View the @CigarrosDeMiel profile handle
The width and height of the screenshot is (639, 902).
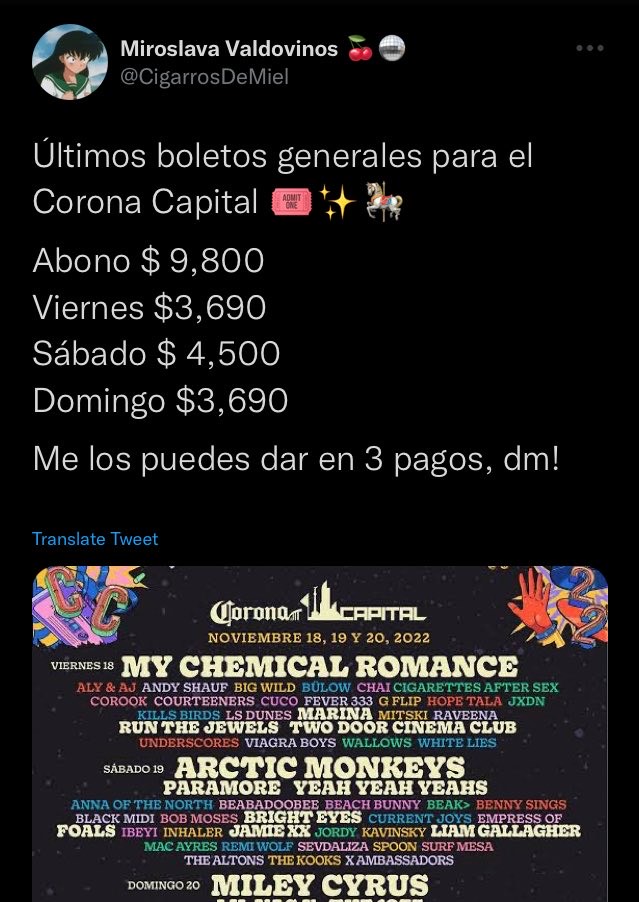pos(204,77)
